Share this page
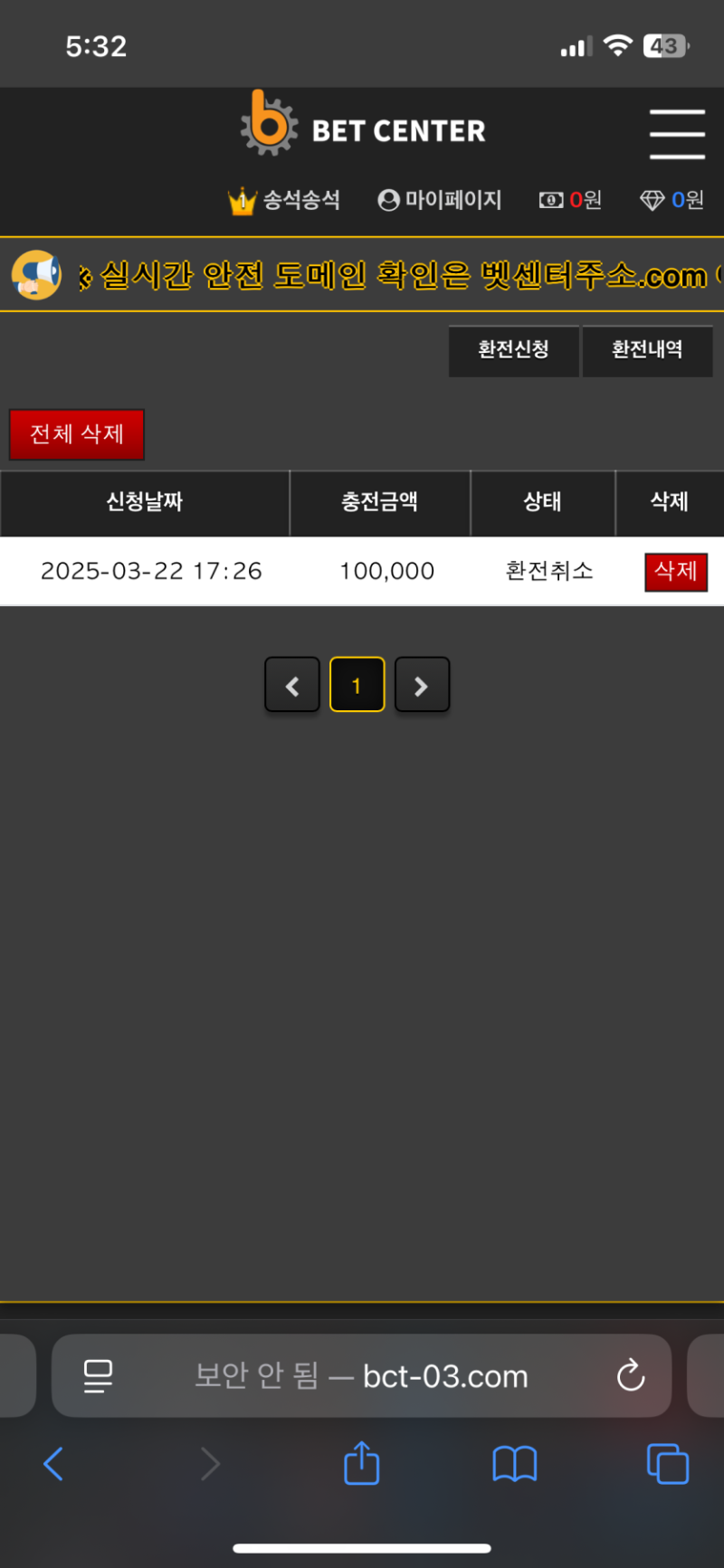The height and width of the screenshot is (1568, 724). click(361, 1463)
